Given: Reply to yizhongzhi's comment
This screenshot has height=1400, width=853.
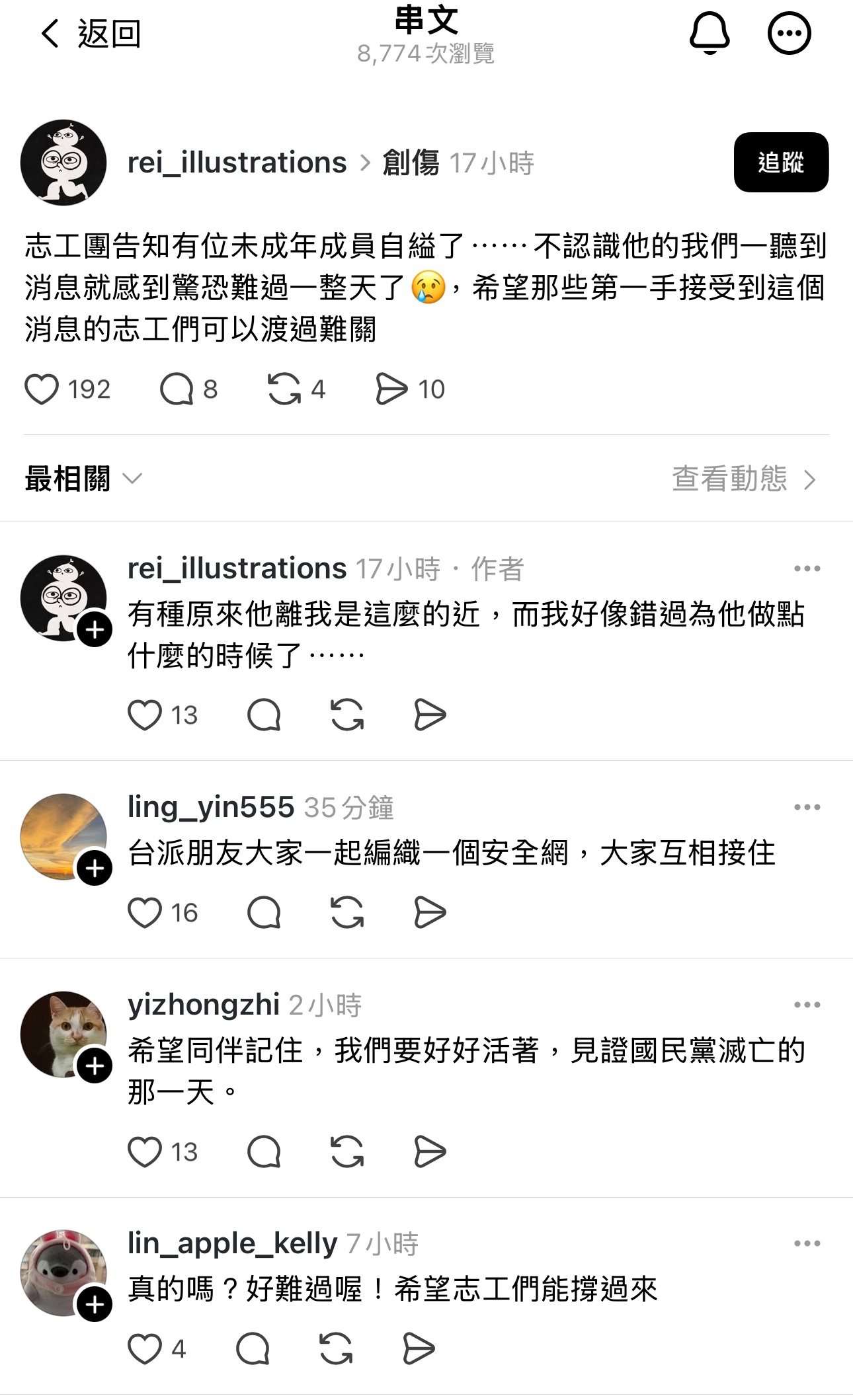Looking at the screenshot, I should pos(264,1152).
